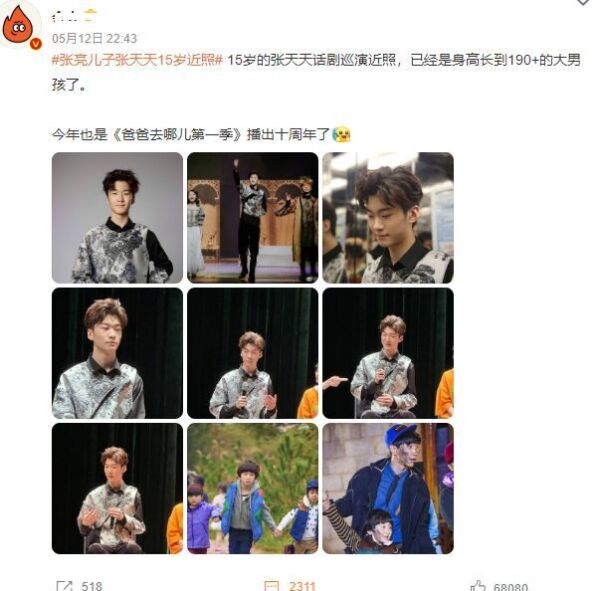
Task: Open the portrait photo with gray background
Action: pyautogui.click(x=117, y=217)
